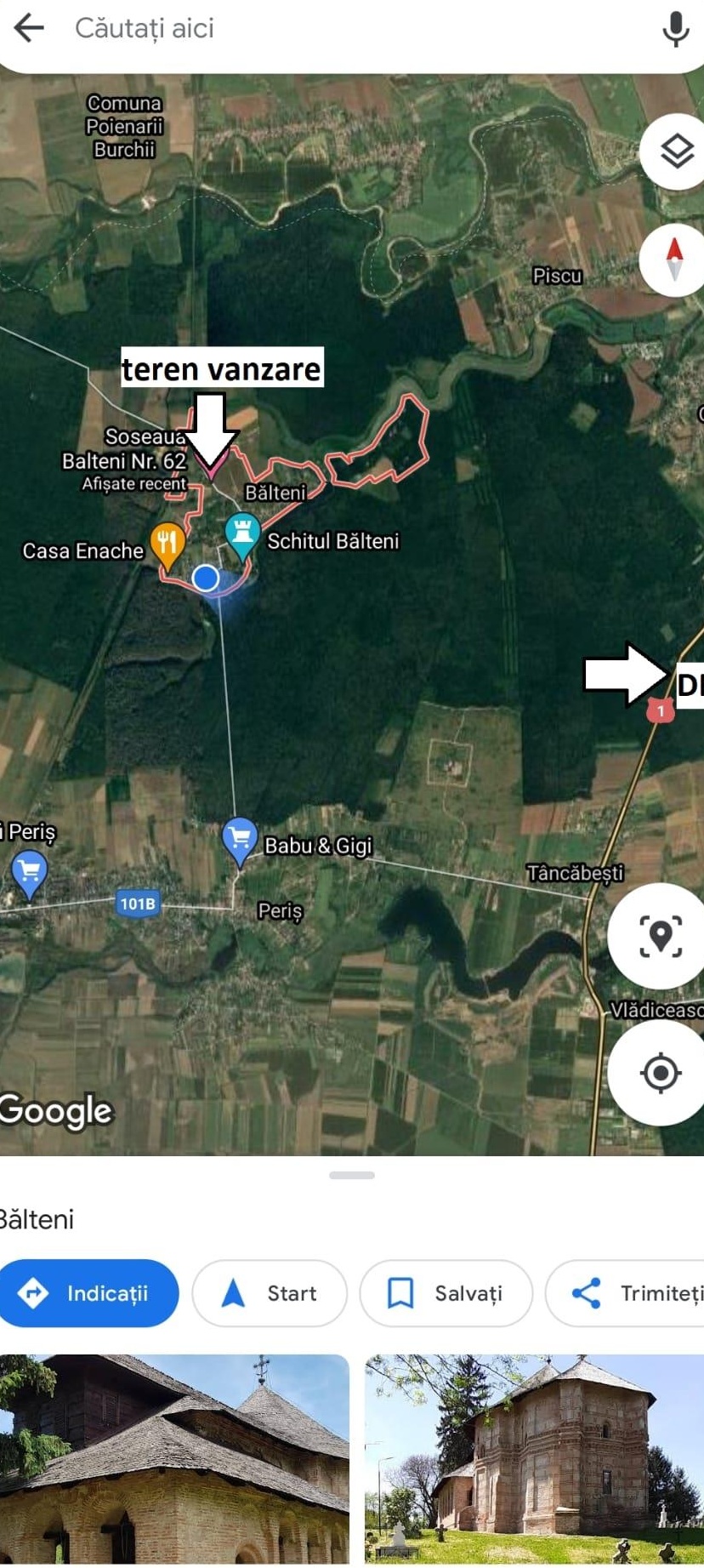Center the map on my location

(x=660, y=1072)
